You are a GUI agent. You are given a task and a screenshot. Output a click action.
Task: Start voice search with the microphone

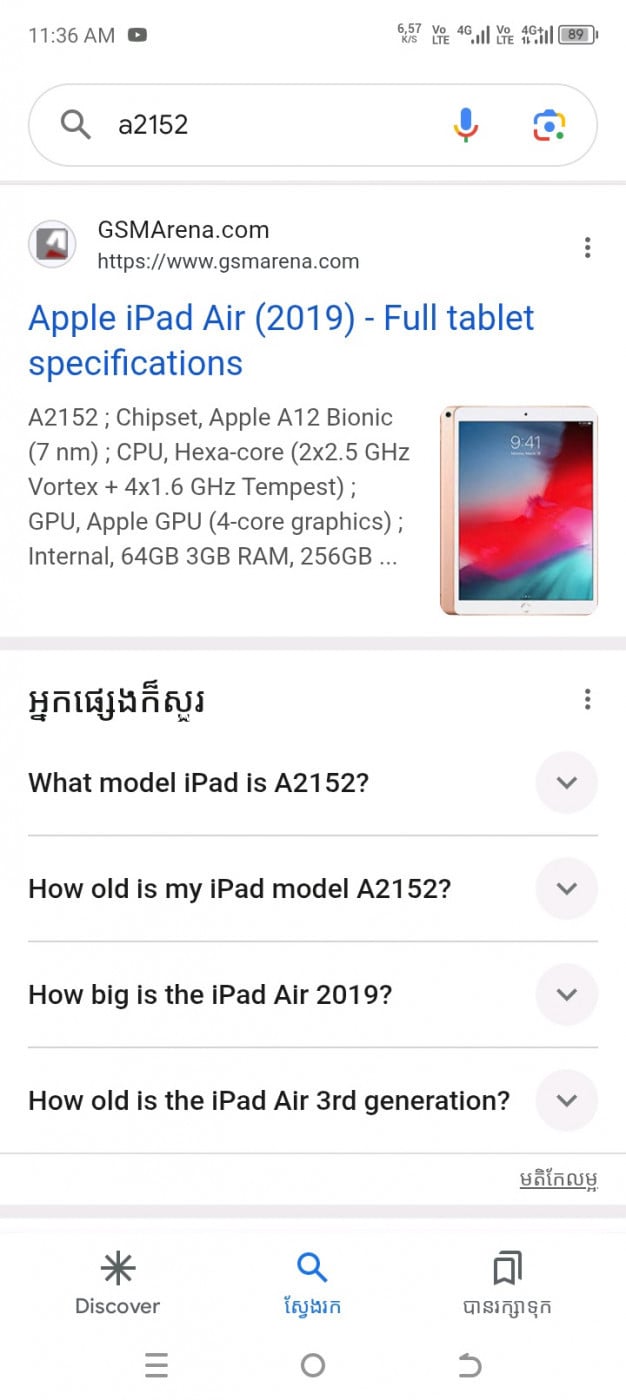pos(465,125)
